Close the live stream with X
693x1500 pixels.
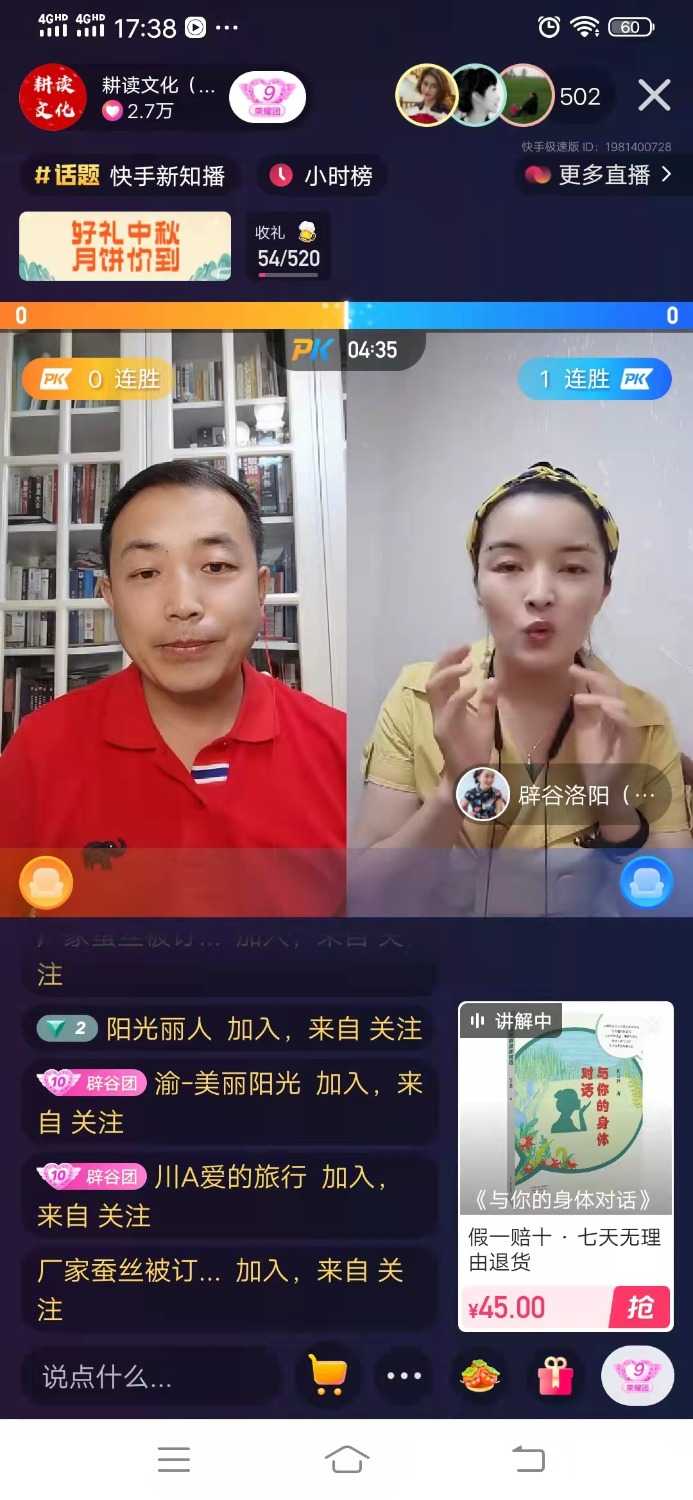coord(654,96)
